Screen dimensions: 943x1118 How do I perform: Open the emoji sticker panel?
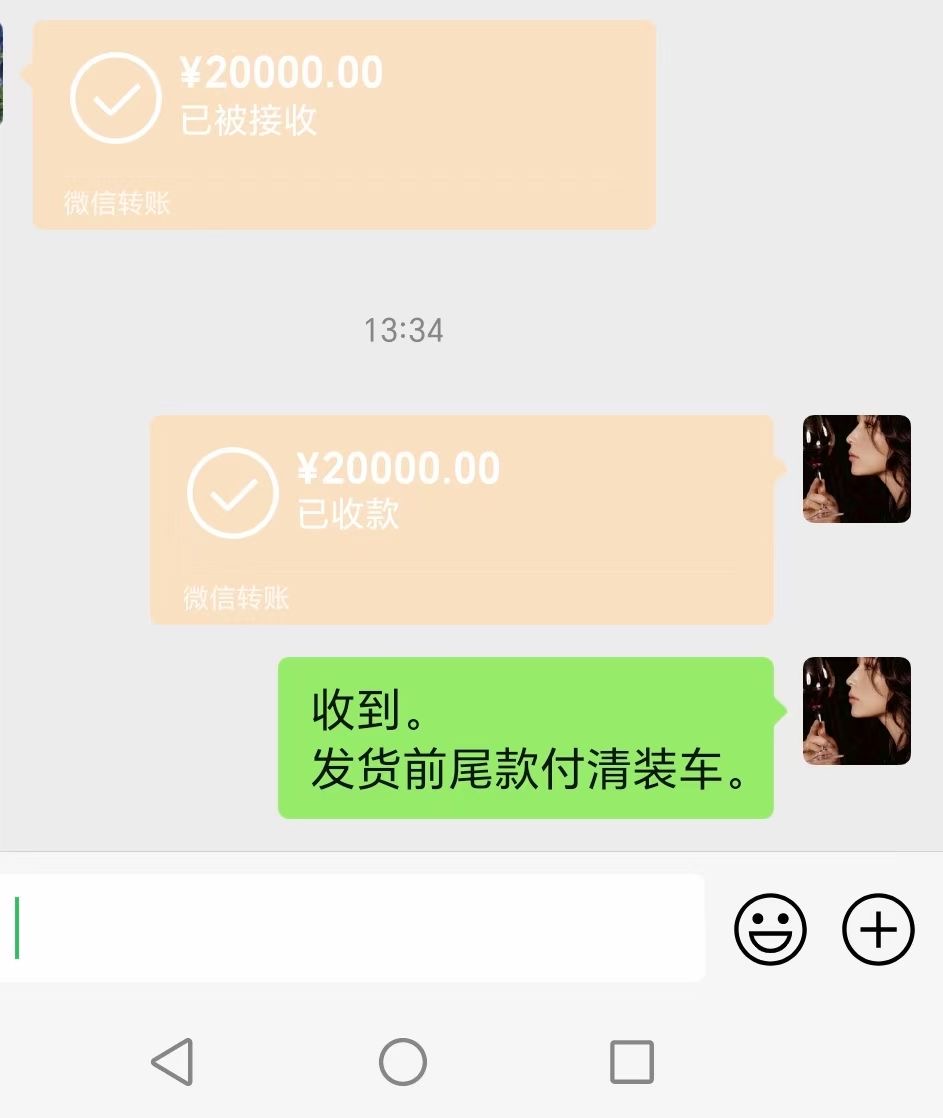[770, 929]
